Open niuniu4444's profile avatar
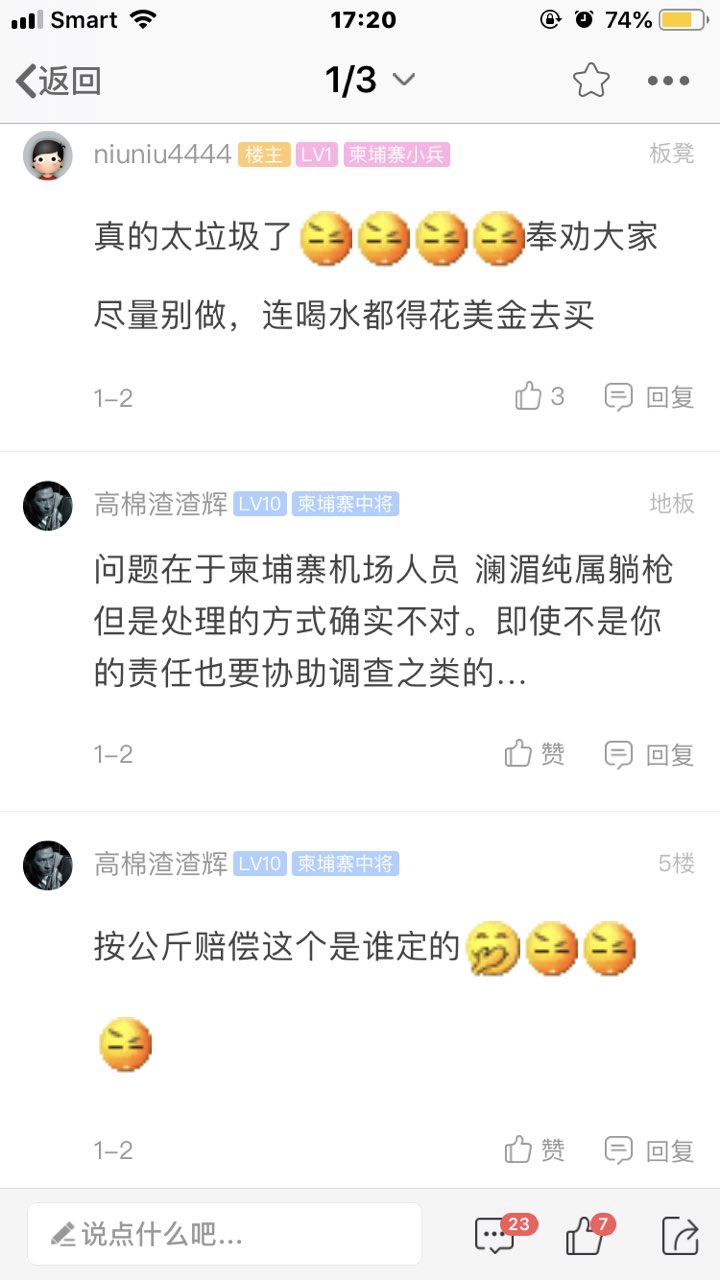The width and height of the screenshot is (720, 1280). click(47, 155)
